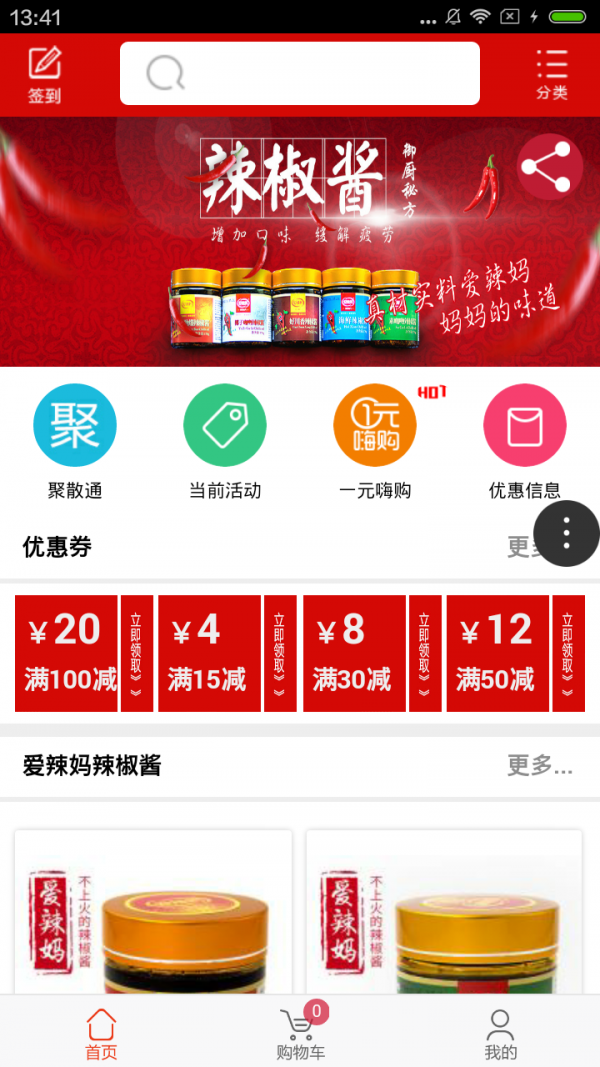The width and height of the screenshot is (600, 1067).
Task: Open the floating three-dot menu
Action: point(566,533)
